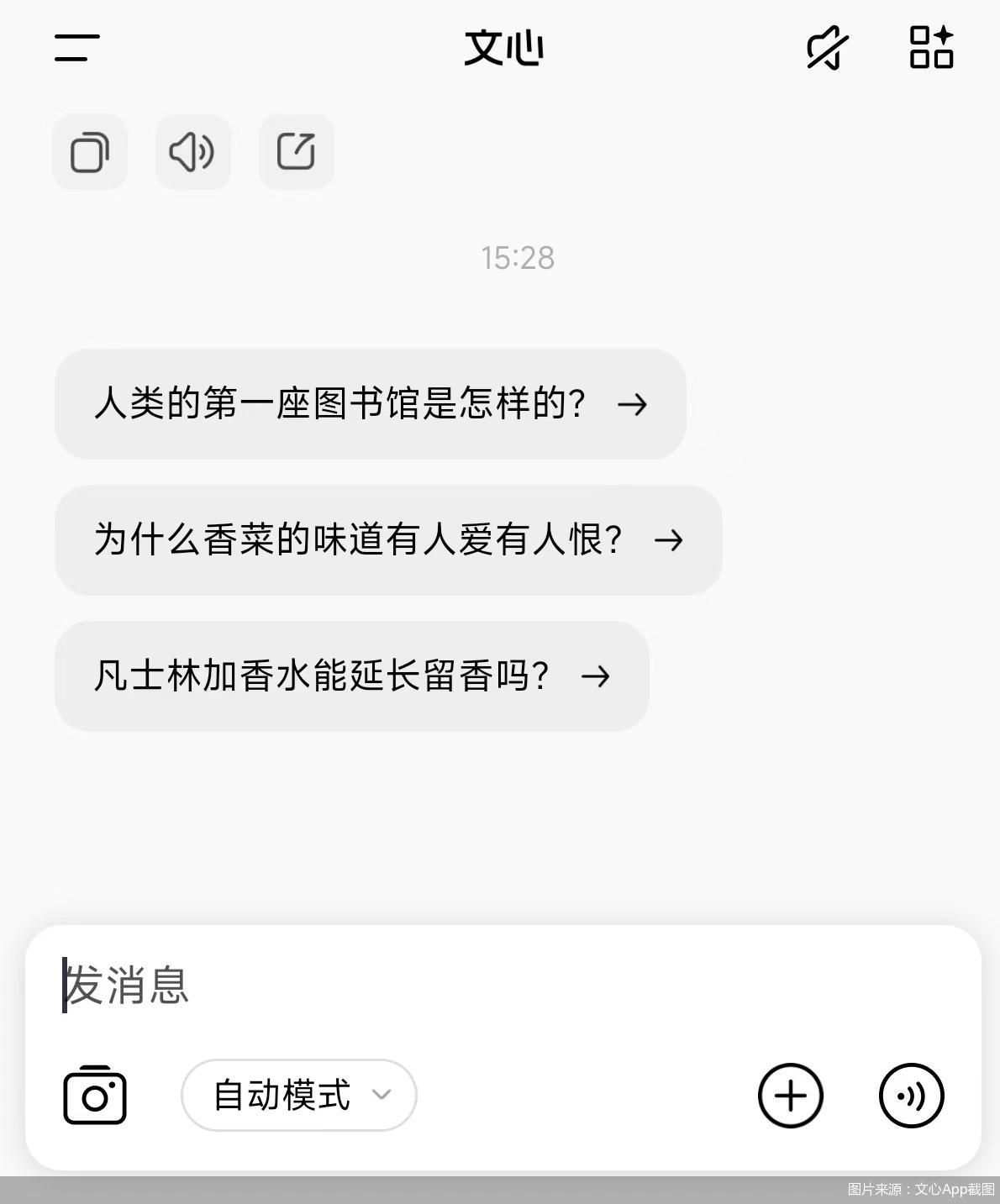Click the 文心 title in the header
This screenshot has width=1000, height=1204.
pos(504,48)
